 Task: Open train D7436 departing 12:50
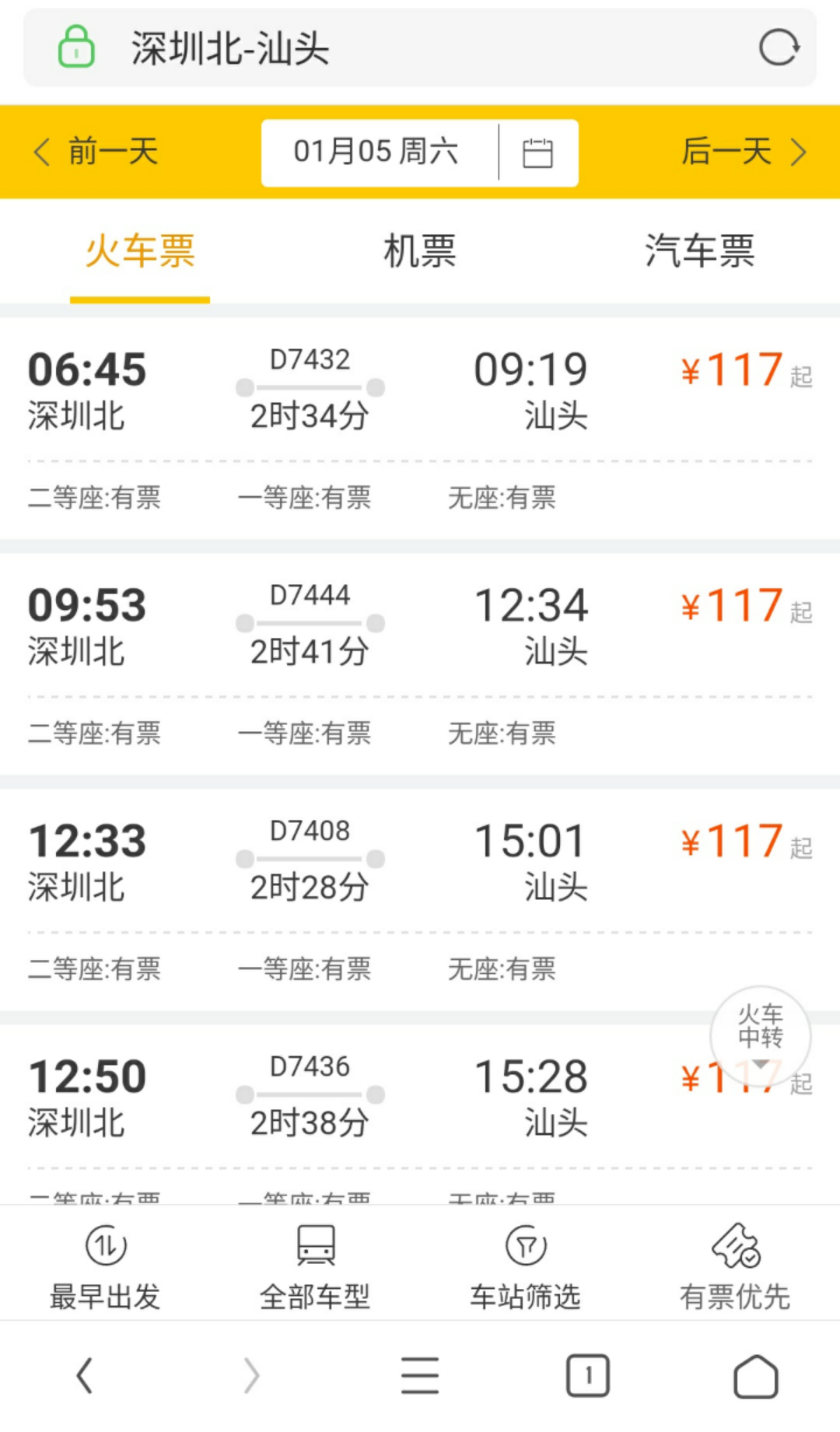tap(419, 1097)
